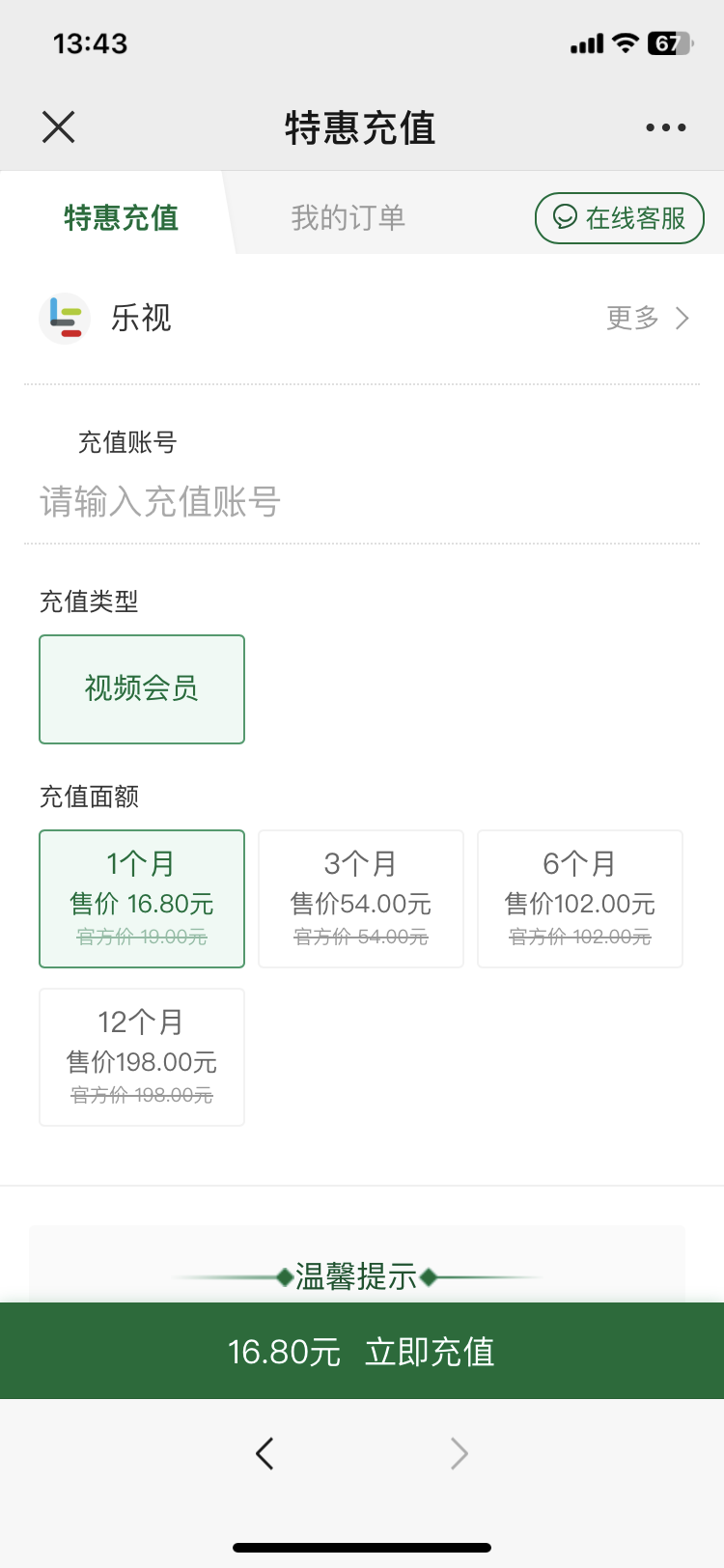Select the 1个月 16.80元 option
Image resolution: width=724 pixels, height=1568 pixels.
(142, 898)
